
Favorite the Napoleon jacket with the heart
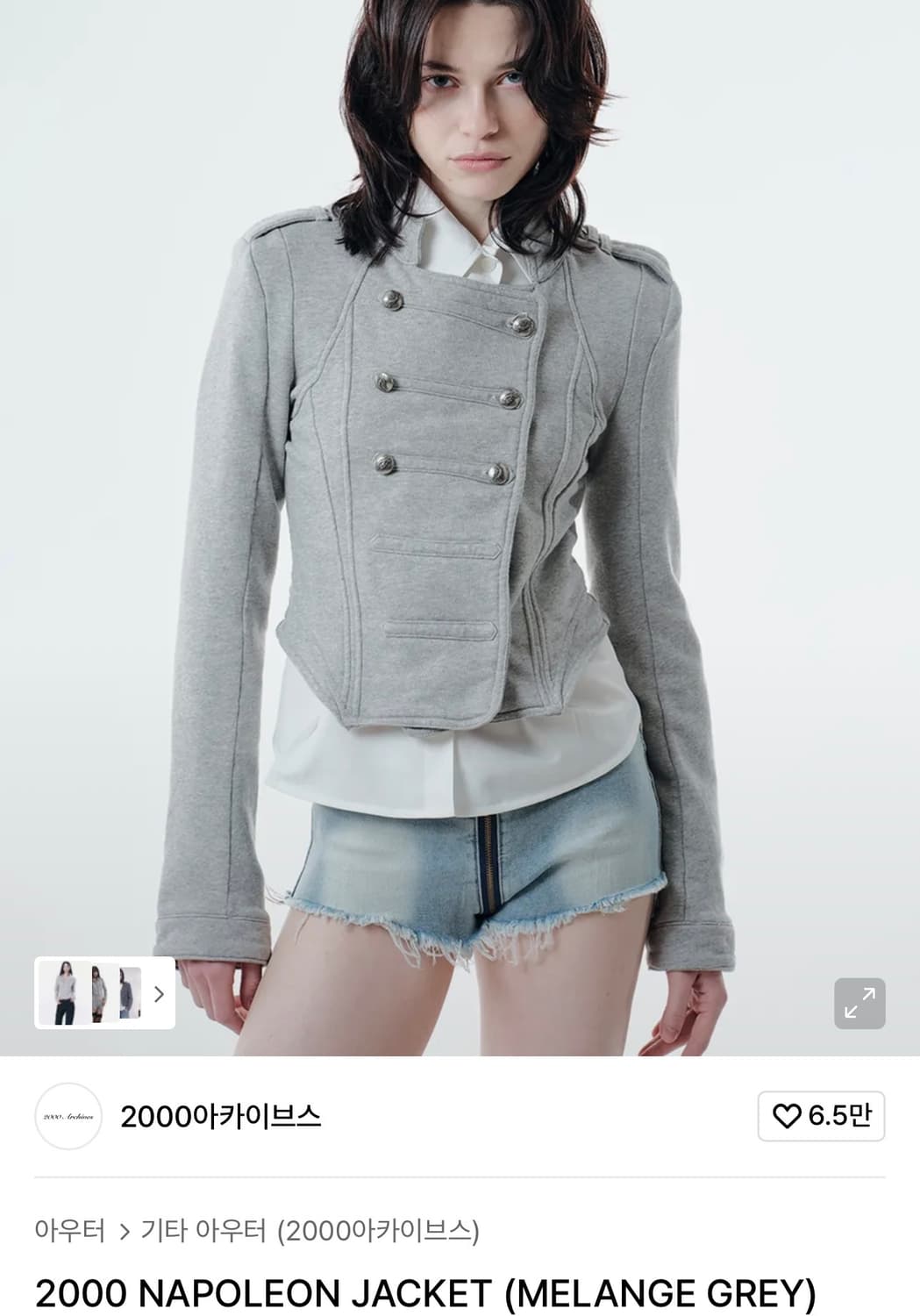point(788,1113)
